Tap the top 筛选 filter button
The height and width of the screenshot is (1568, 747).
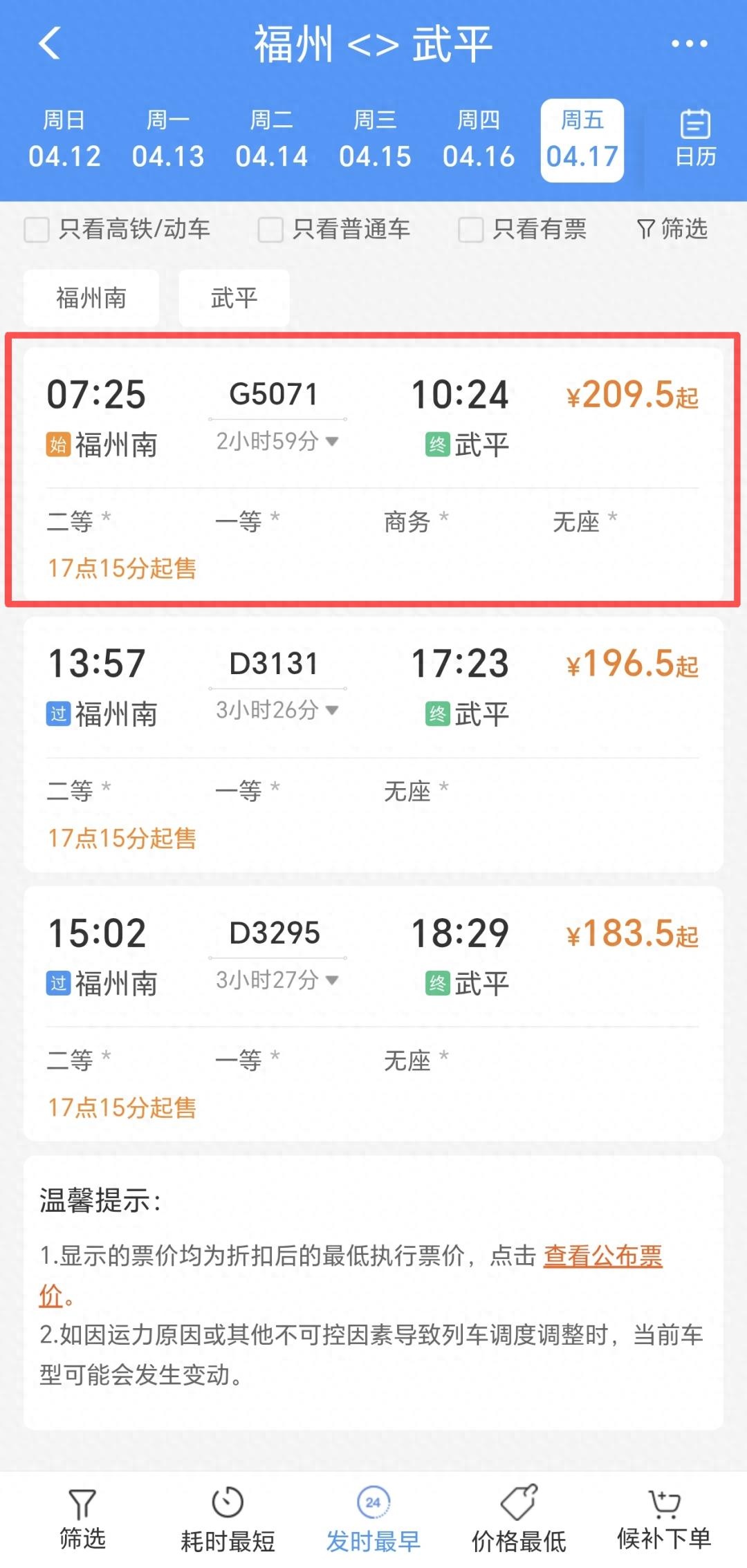671,230
